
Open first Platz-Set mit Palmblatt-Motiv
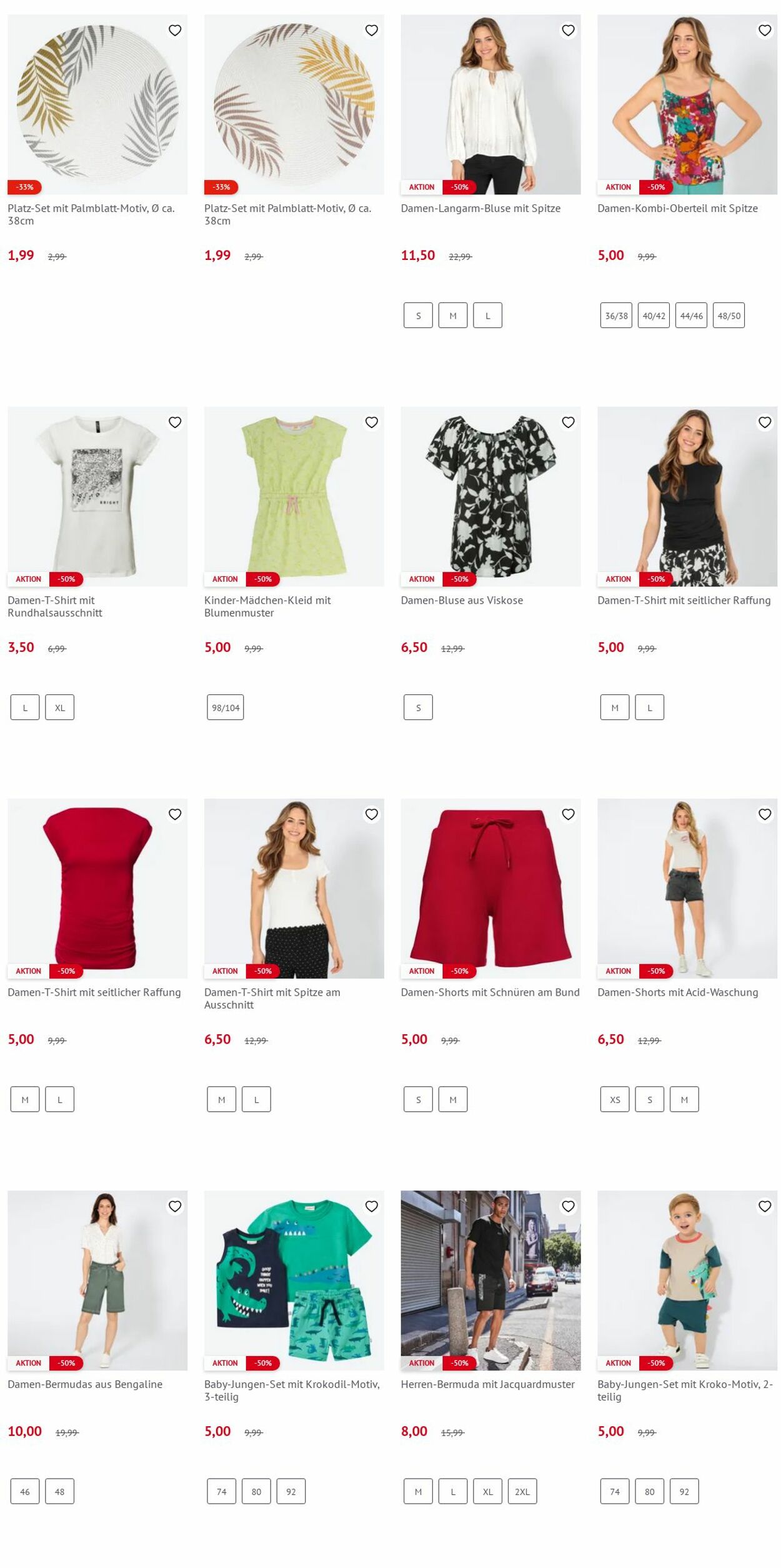[x=97, y=104]
